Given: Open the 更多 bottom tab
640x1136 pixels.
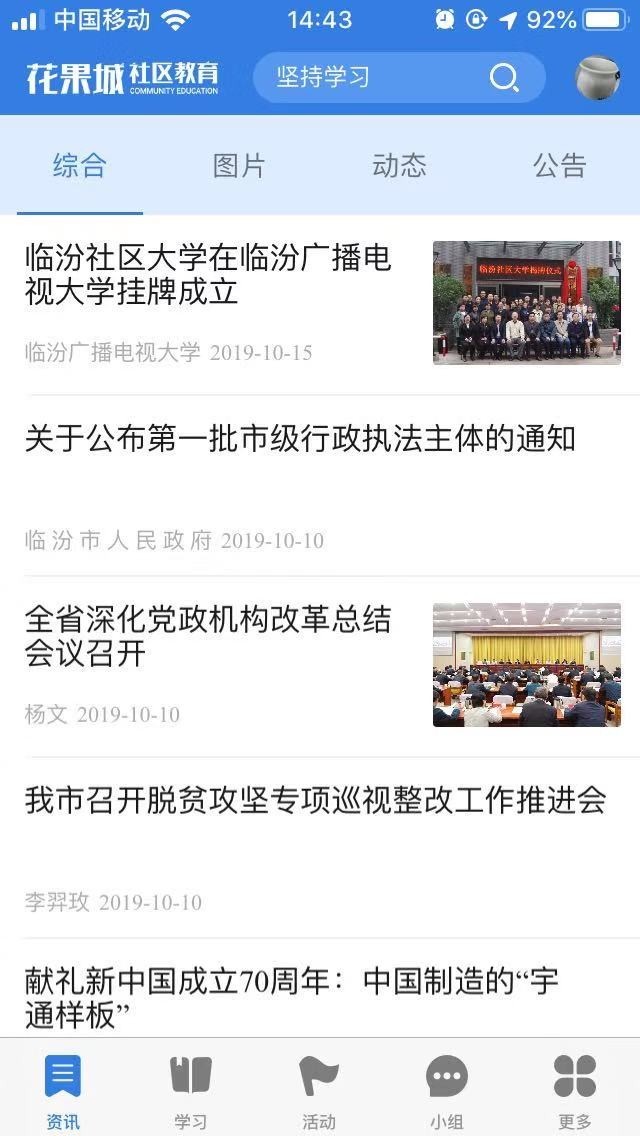Looking at the screenshot, I should [575, 1090].
